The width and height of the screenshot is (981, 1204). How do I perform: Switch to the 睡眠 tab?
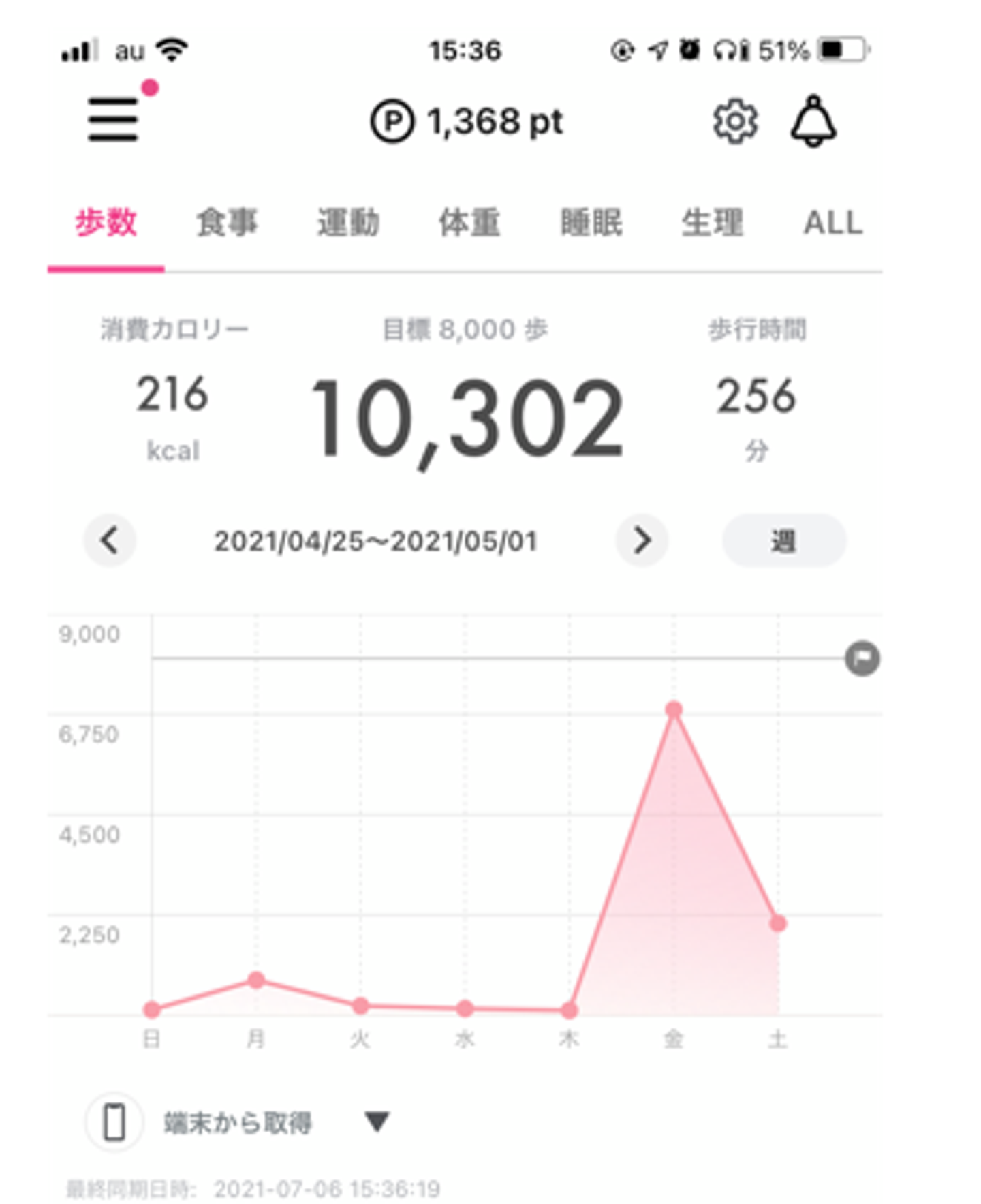(591, 223)
